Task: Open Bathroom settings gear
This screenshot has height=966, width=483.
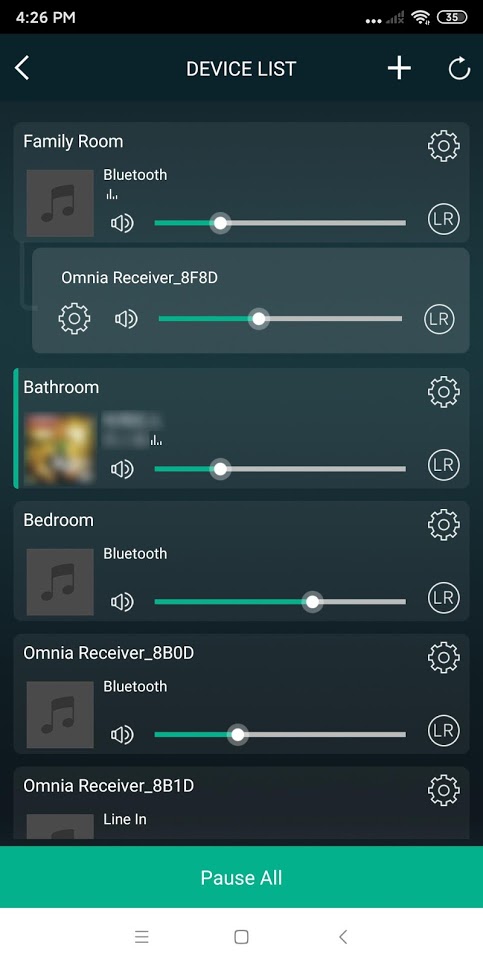Action: point(444,392)
